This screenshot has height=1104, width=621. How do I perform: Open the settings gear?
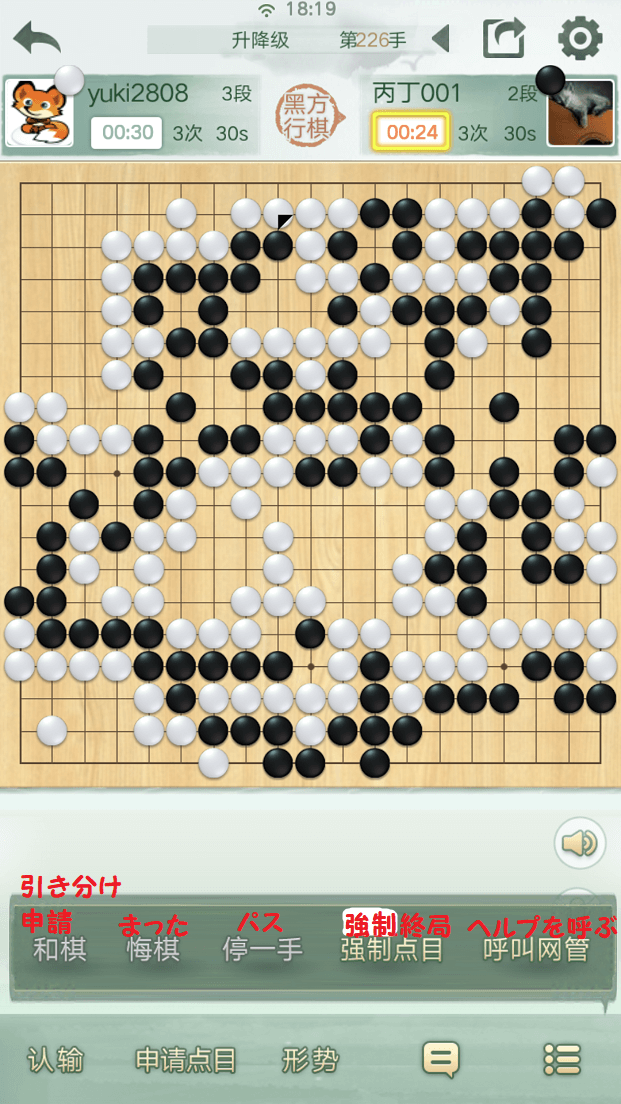coord(580,39)
